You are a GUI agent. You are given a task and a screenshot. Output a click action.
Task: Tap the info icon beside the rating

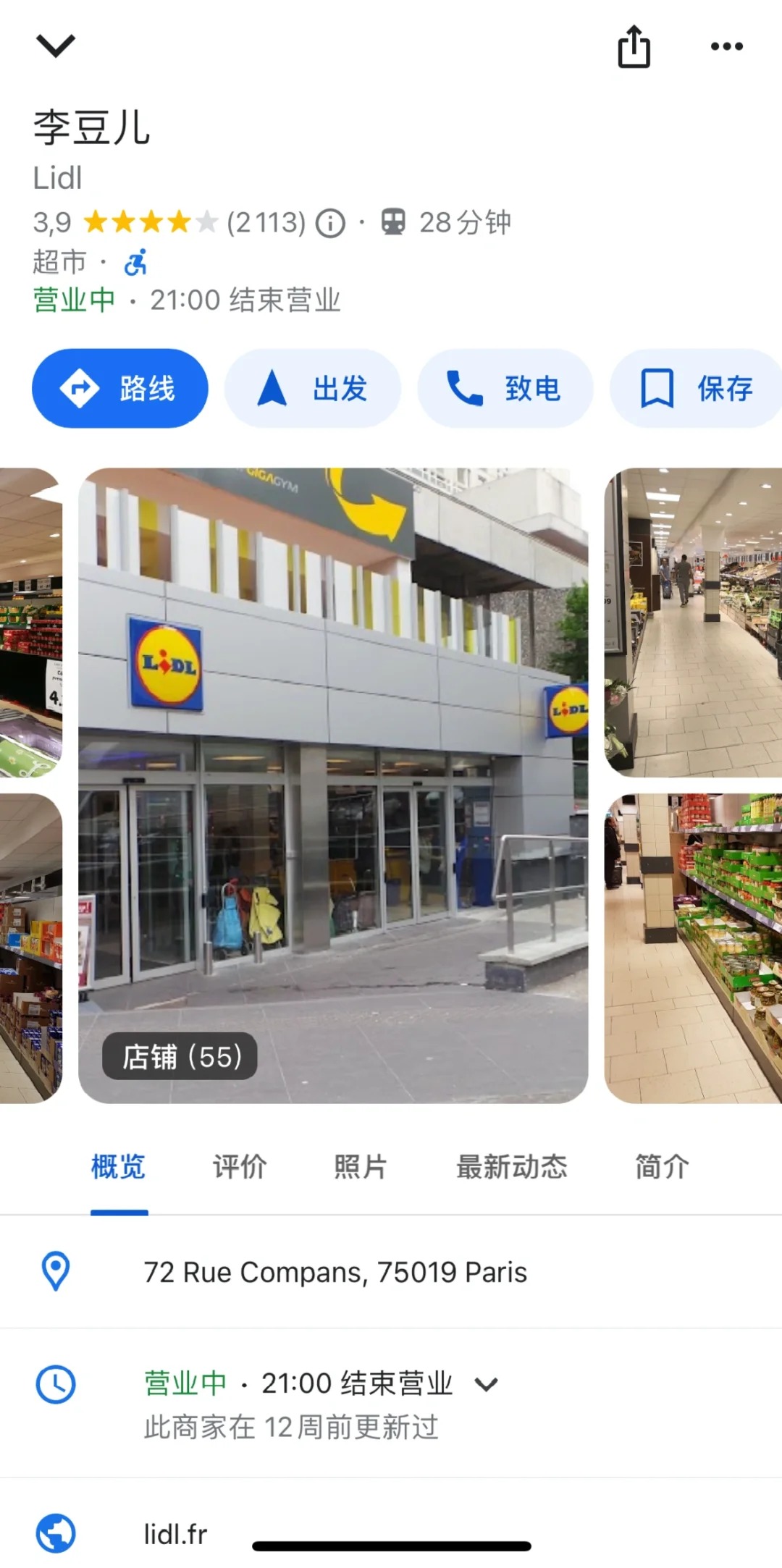pyautogui.click(x=329, y=222)
